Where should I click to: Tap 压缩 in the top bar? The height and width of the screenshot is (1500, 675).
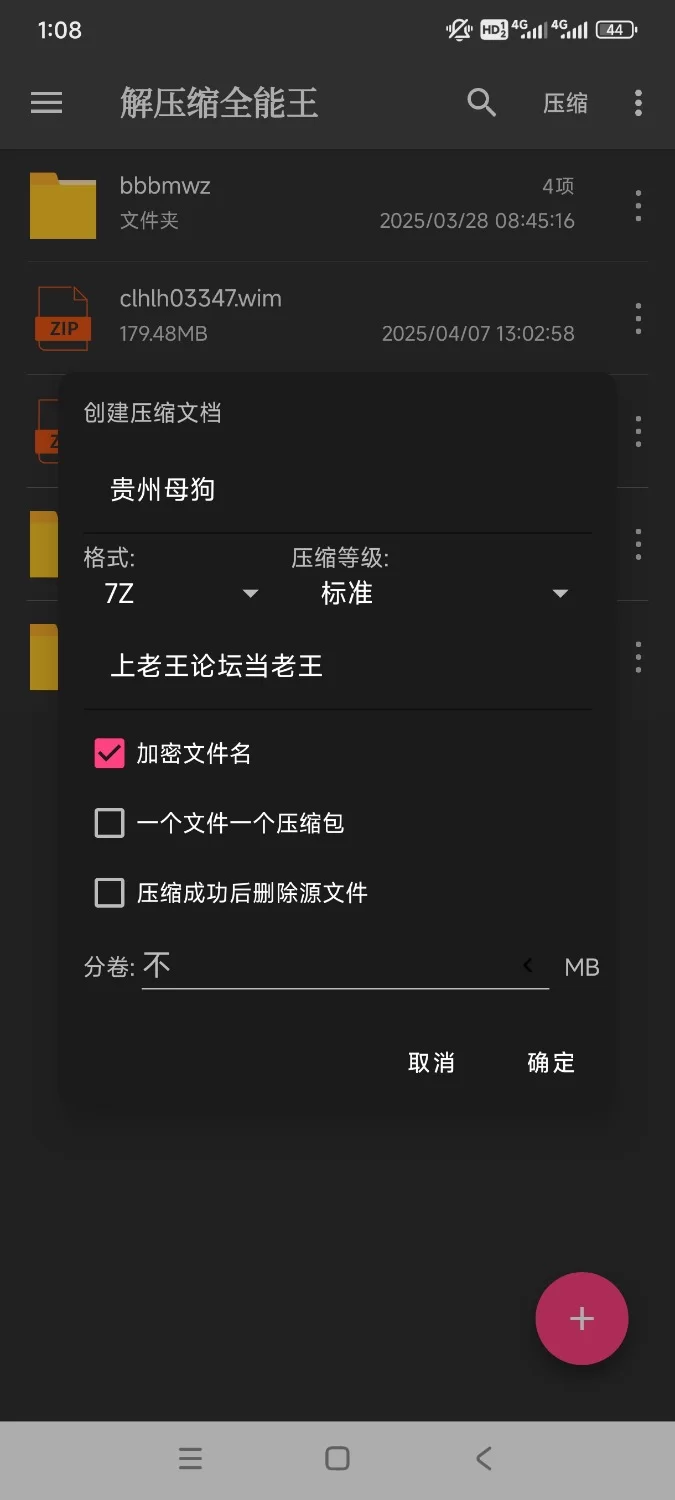pyautogui.click(x=565, y=103)
